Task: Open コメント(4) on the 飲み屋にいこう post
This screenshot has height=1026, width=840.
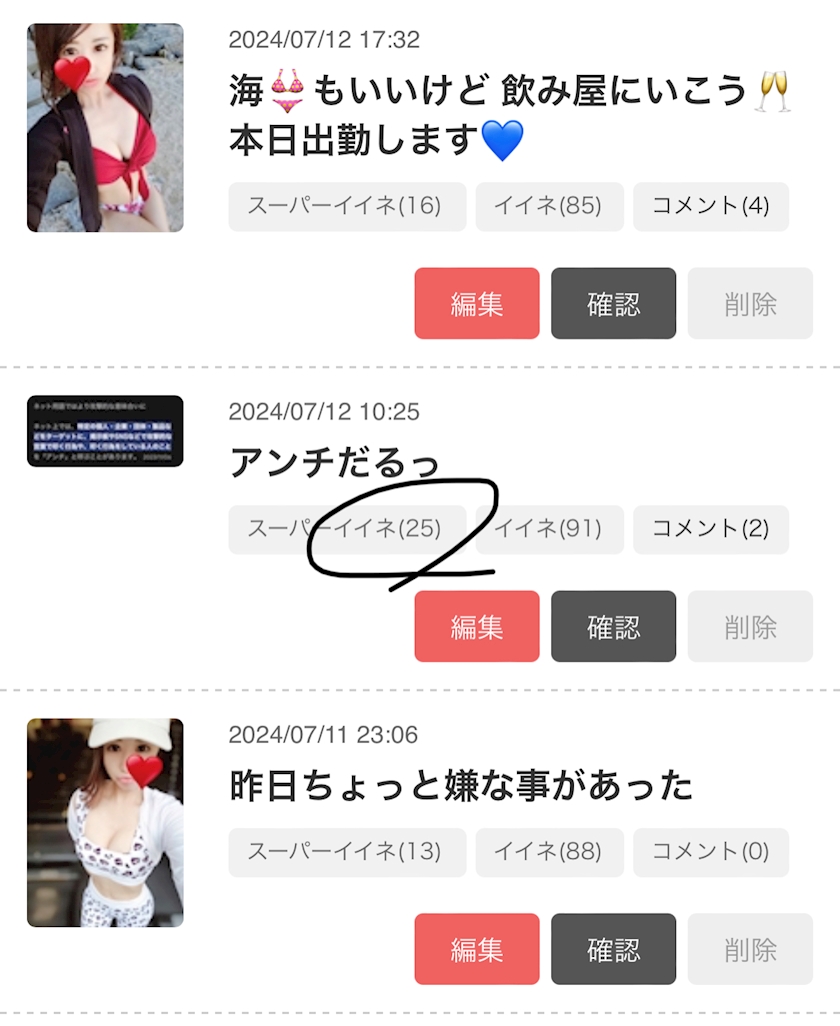Action: 710,207
